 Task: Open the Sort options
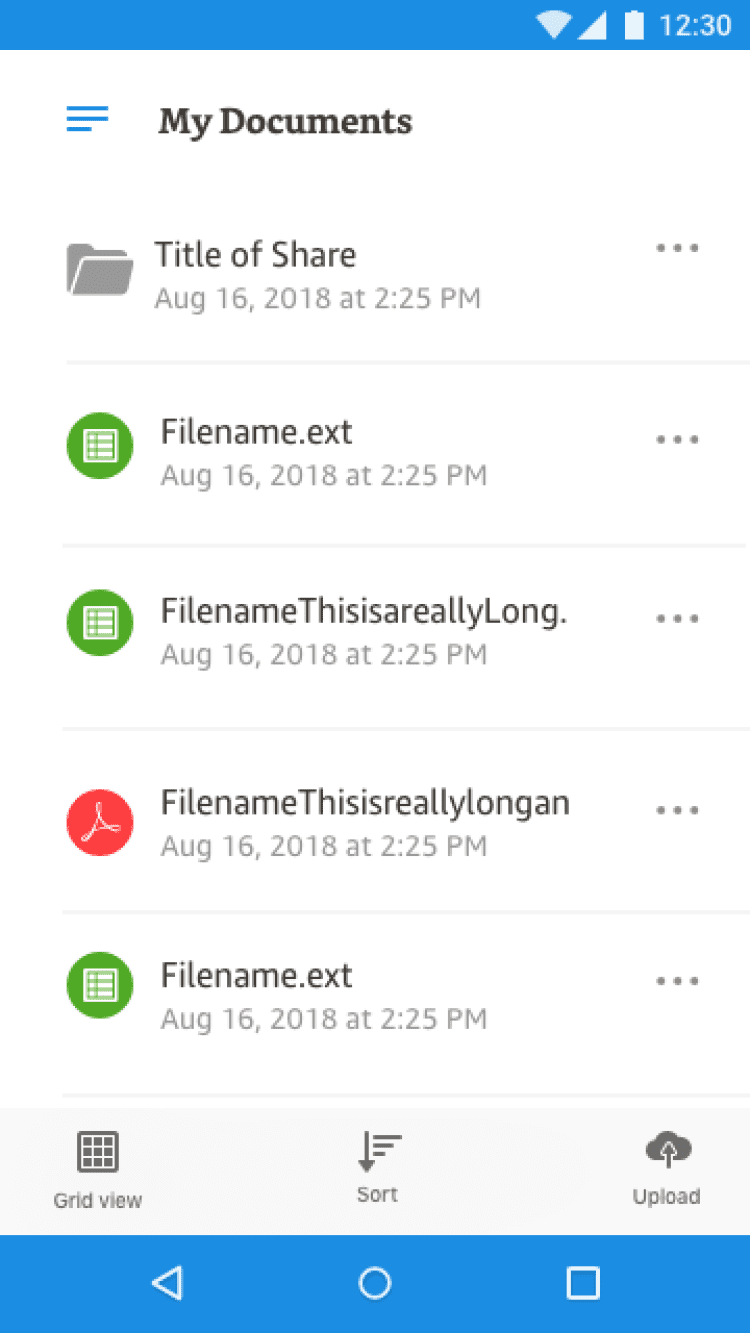[x=377, y=1166]
